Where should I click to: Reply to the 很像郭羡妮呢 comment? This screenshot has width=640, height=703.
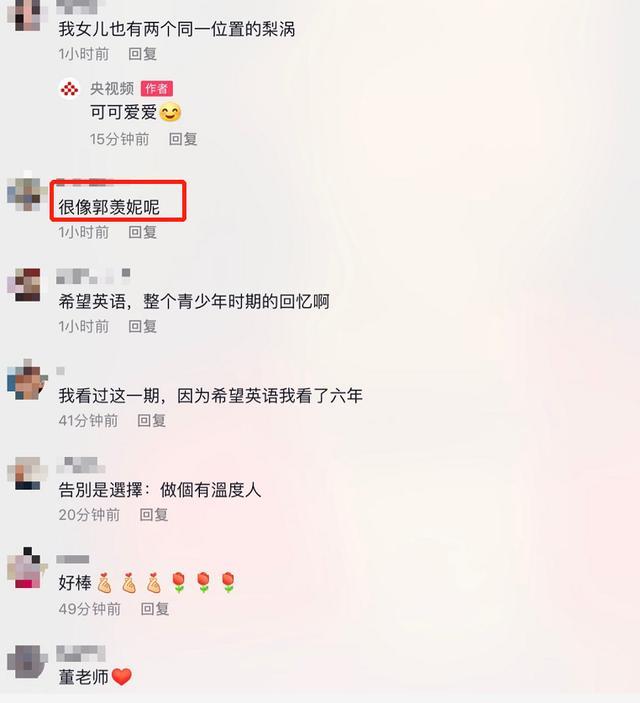coord(142,232)
